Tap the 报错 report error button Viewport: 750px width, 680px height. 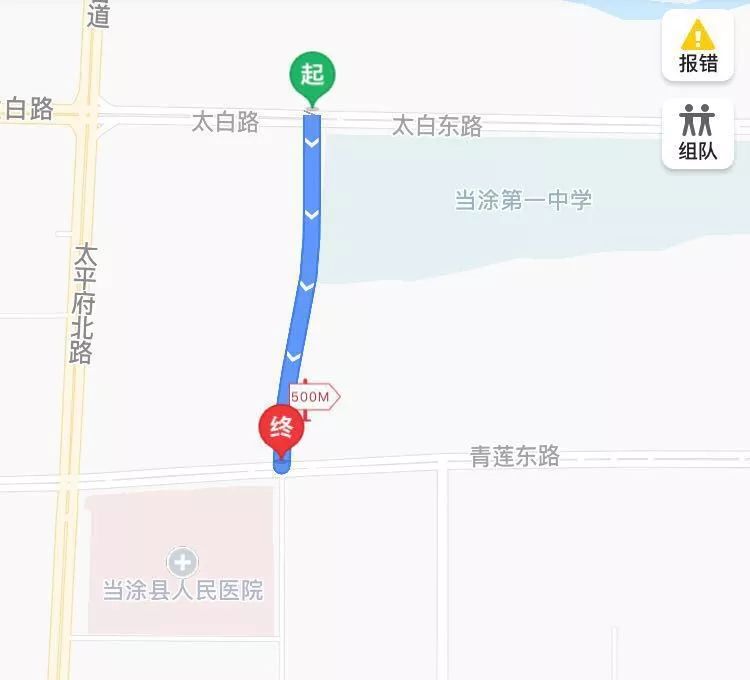(x=698, y=46)
